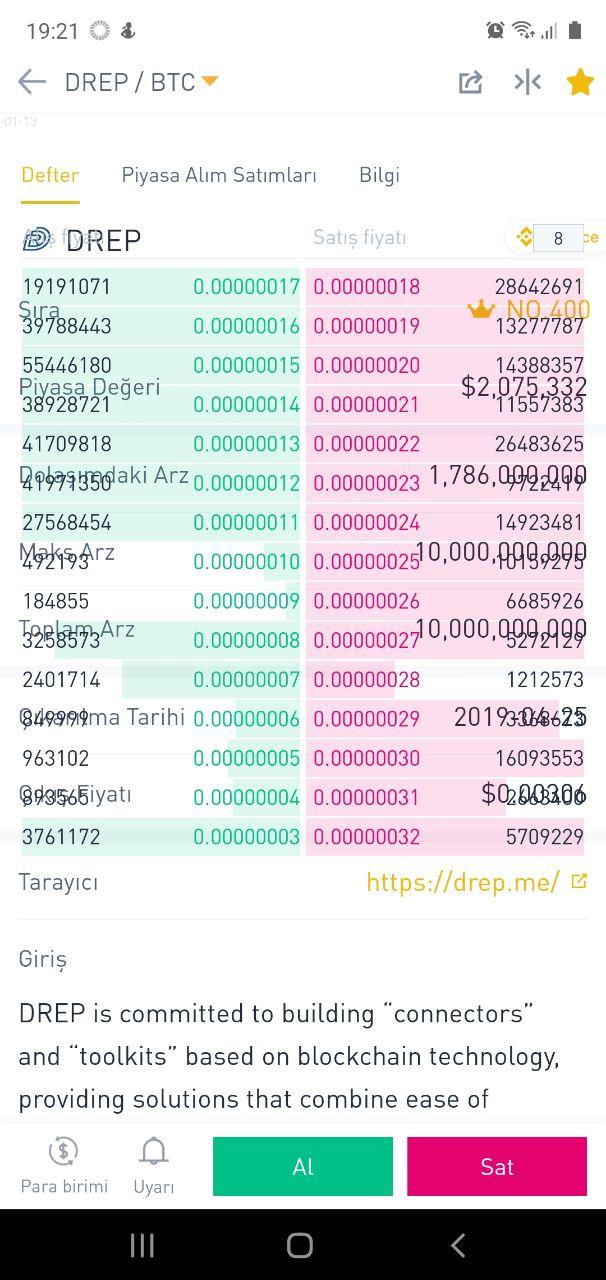Image resolution: width=606 pixels, height=1280 pixels.
Task: Open the recent apps view
Action: [143, 1245]
